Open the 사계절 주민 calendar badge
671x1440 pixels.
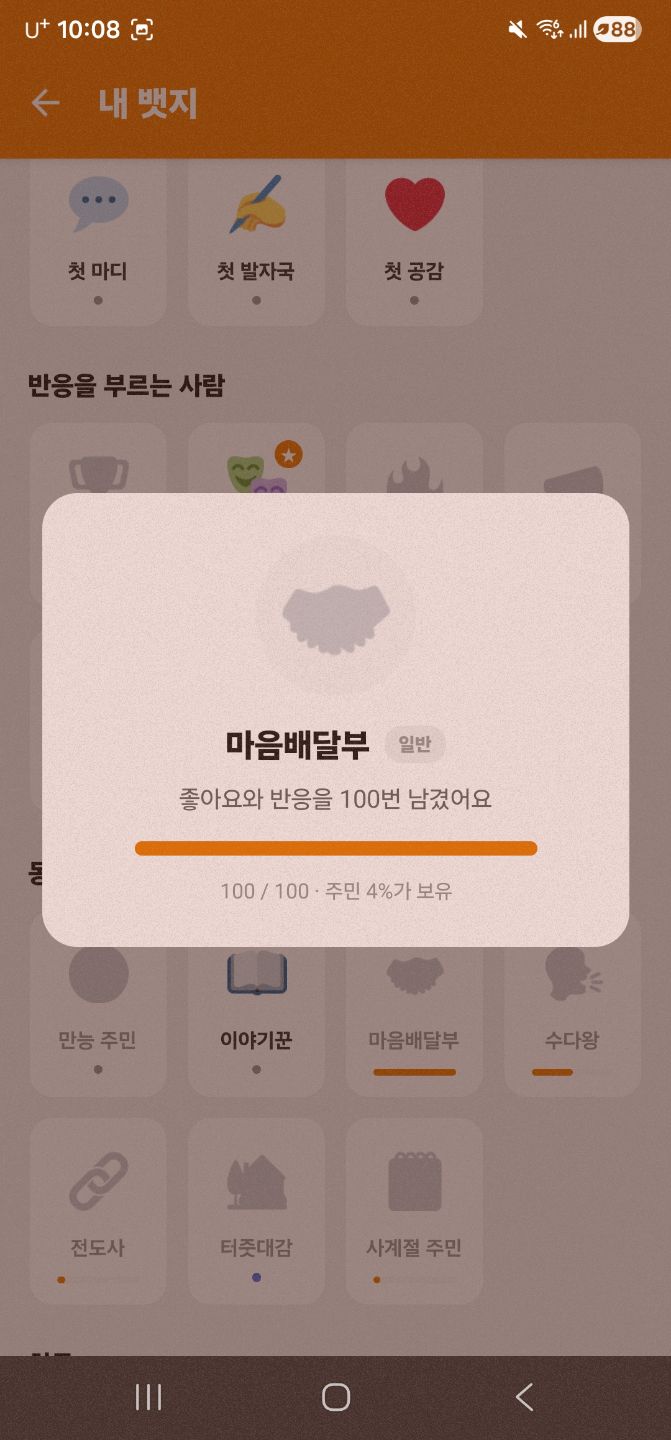coord(414,1211)
